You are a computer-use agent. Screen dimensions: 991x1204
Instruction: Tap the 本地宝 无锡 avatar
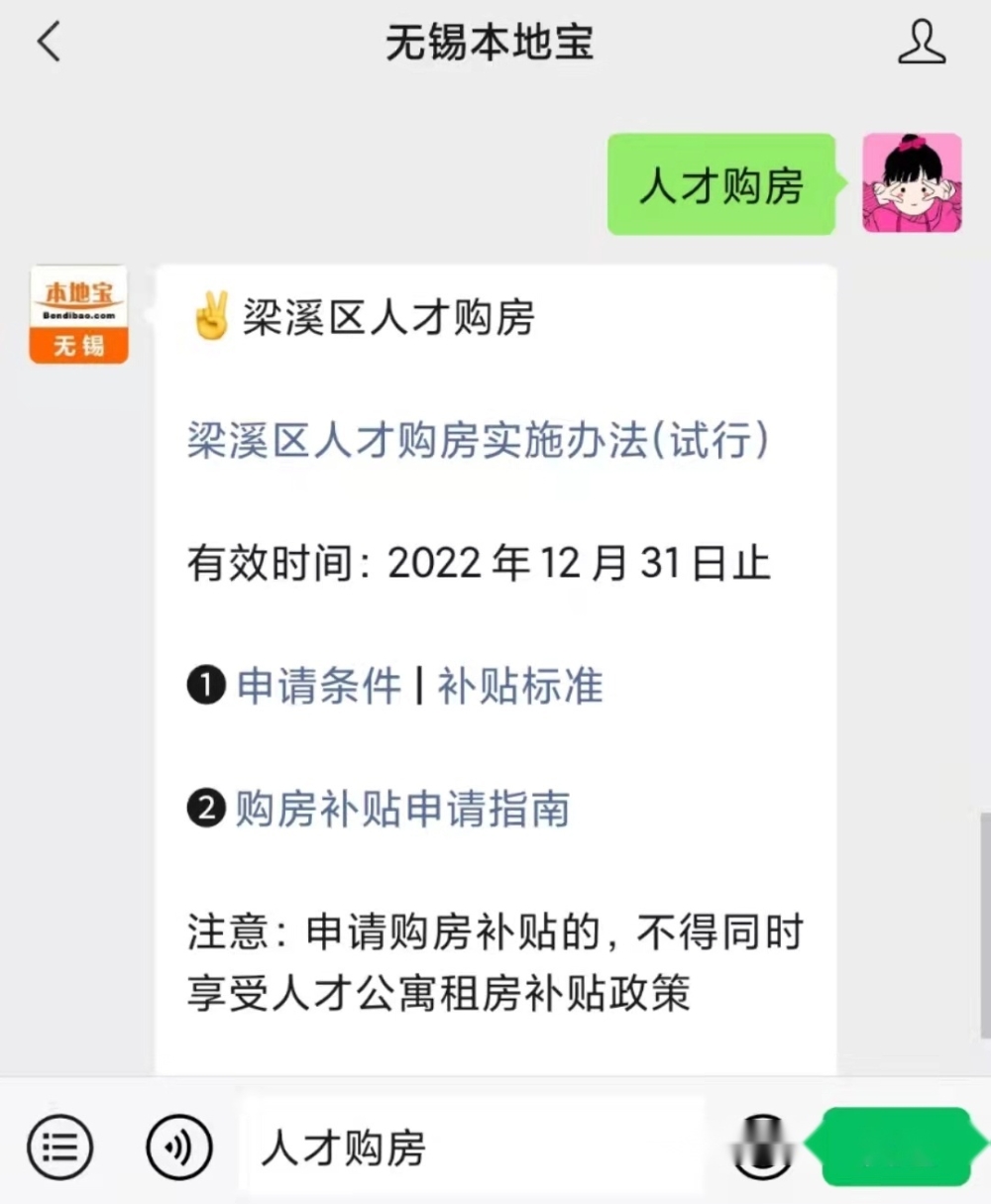coord(79,315)
